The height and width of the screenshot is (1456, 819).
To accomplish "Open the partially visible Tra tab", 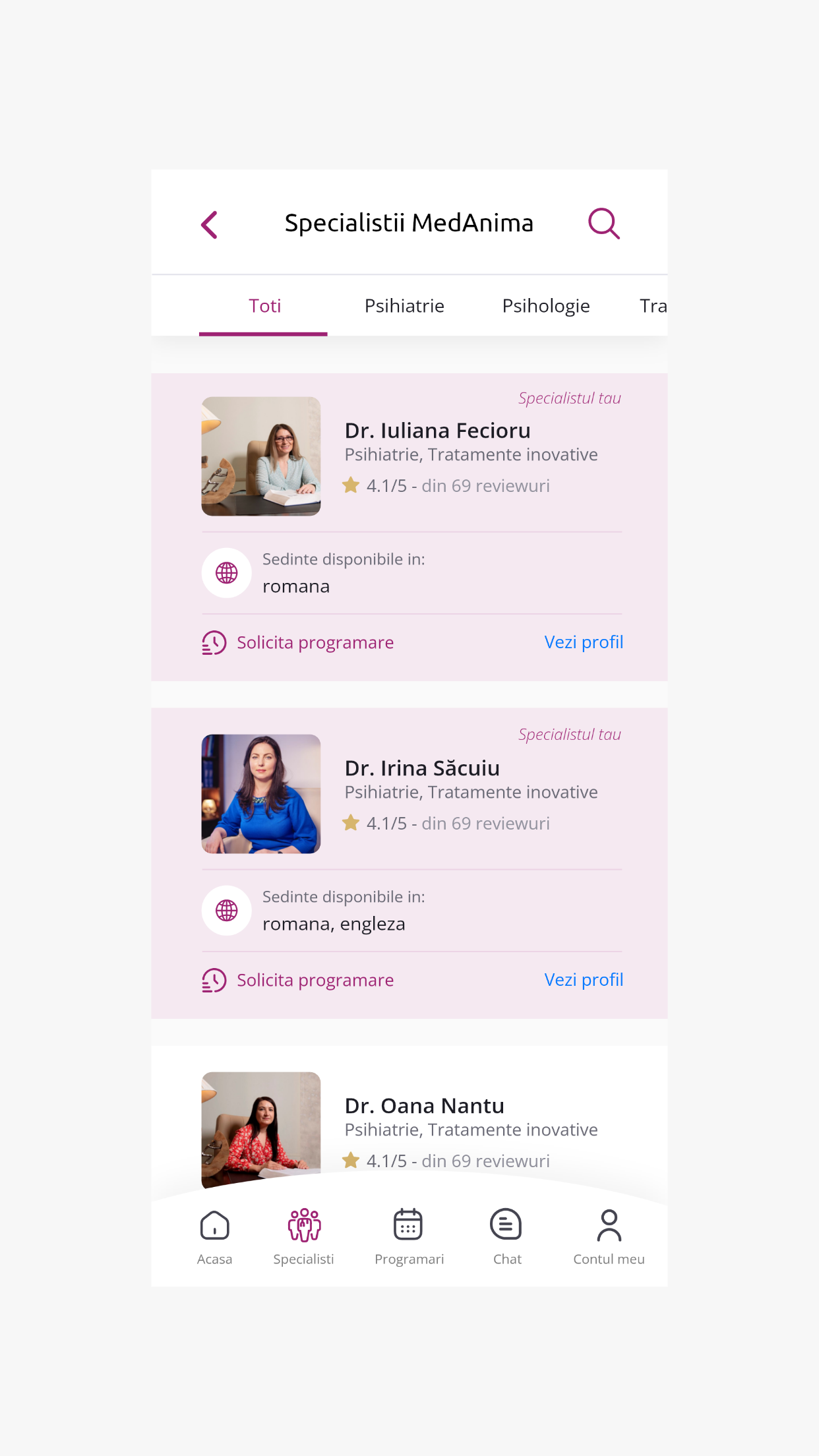I will (653, 306).
